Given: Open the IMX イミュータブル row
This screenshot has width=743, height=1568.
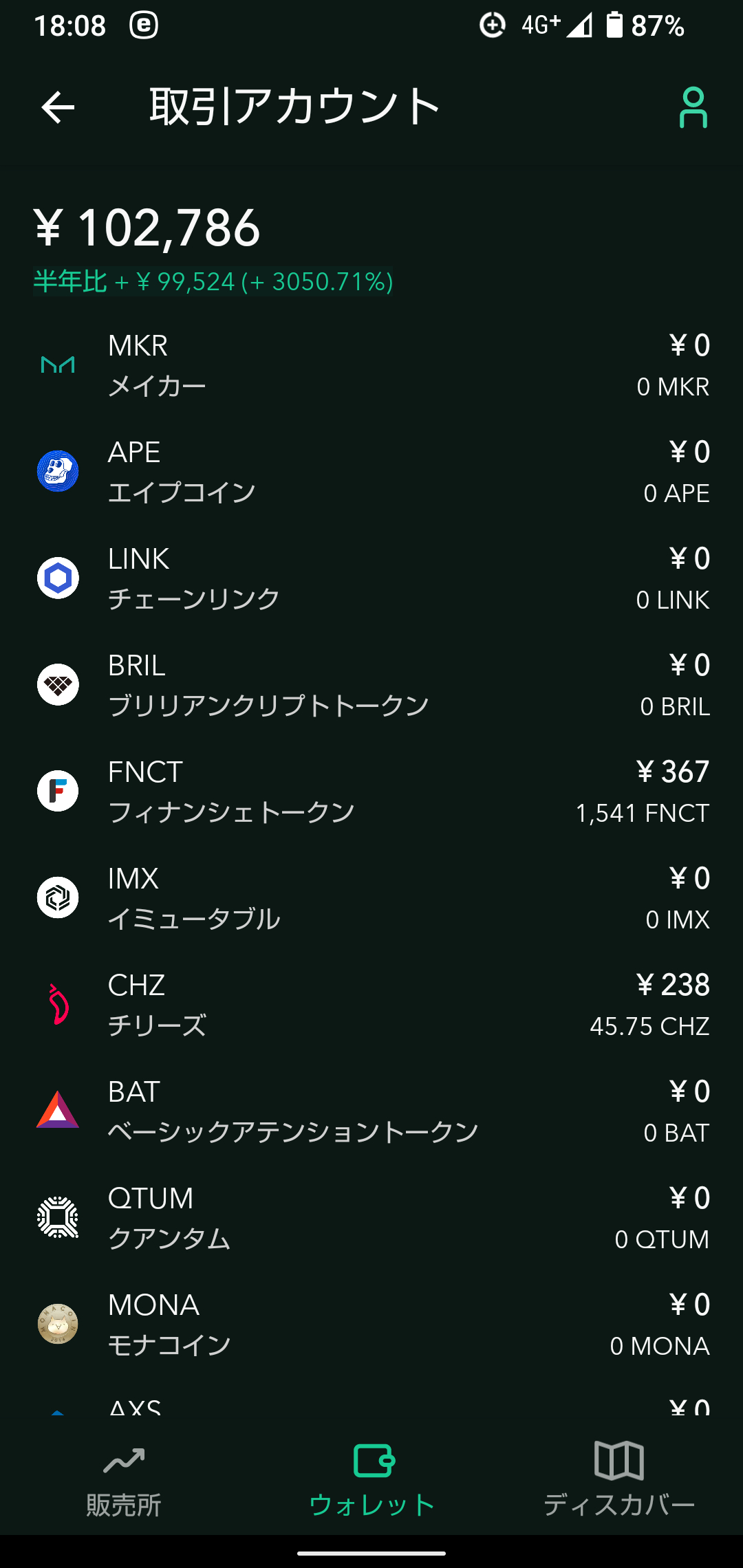Looking at the screenshot, I should [371, 898].
